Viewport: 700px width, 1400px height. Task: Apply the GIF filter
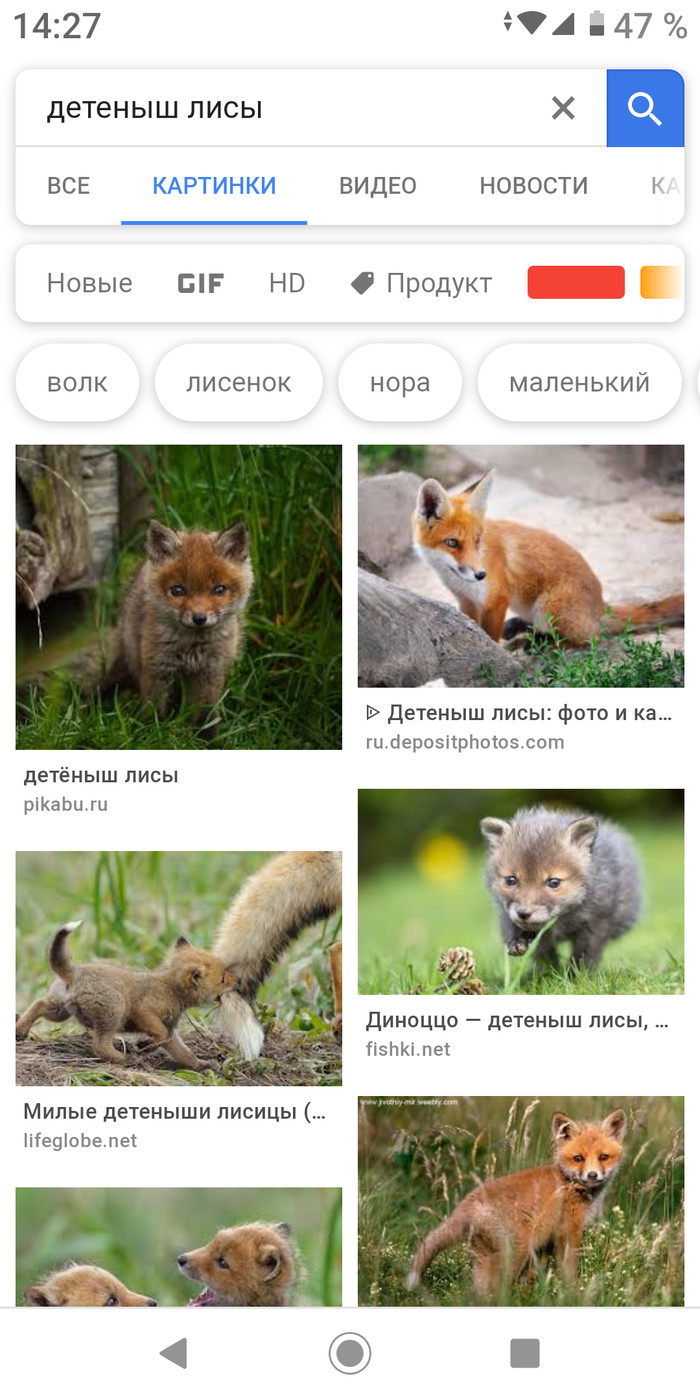point(201,283)
